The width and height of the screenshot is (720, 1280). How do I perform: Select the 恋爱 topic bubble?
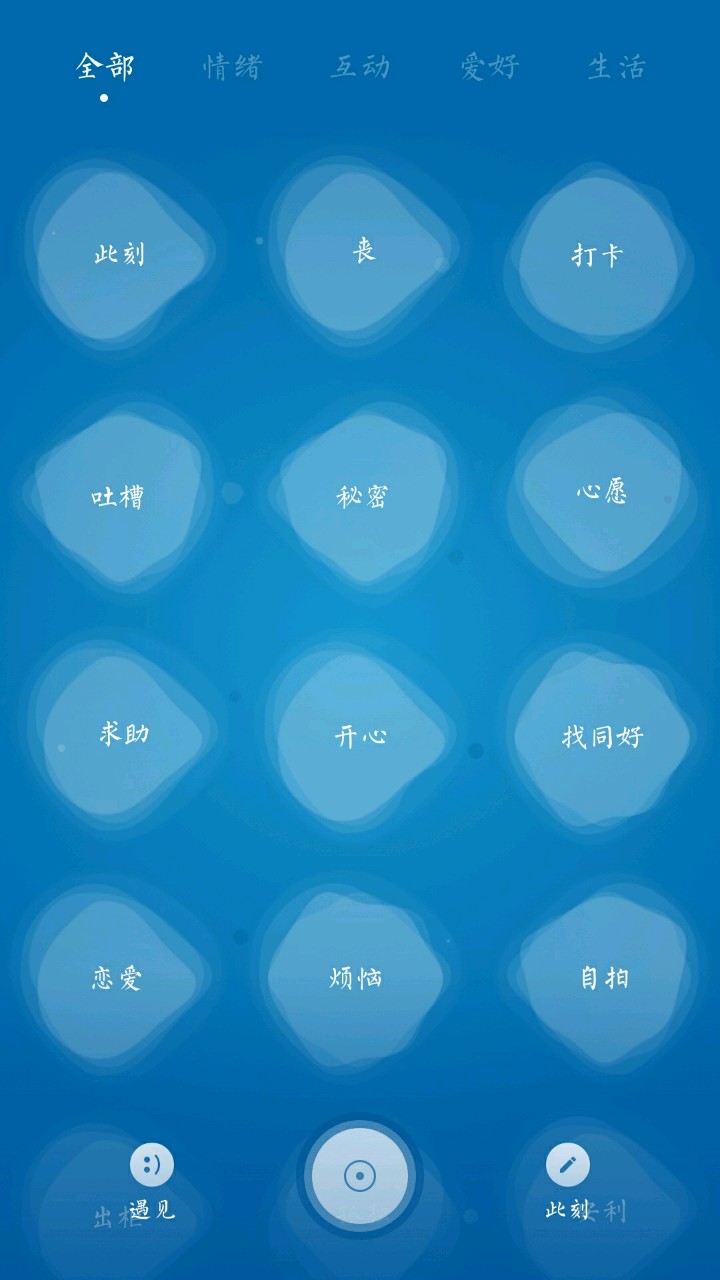117,978
